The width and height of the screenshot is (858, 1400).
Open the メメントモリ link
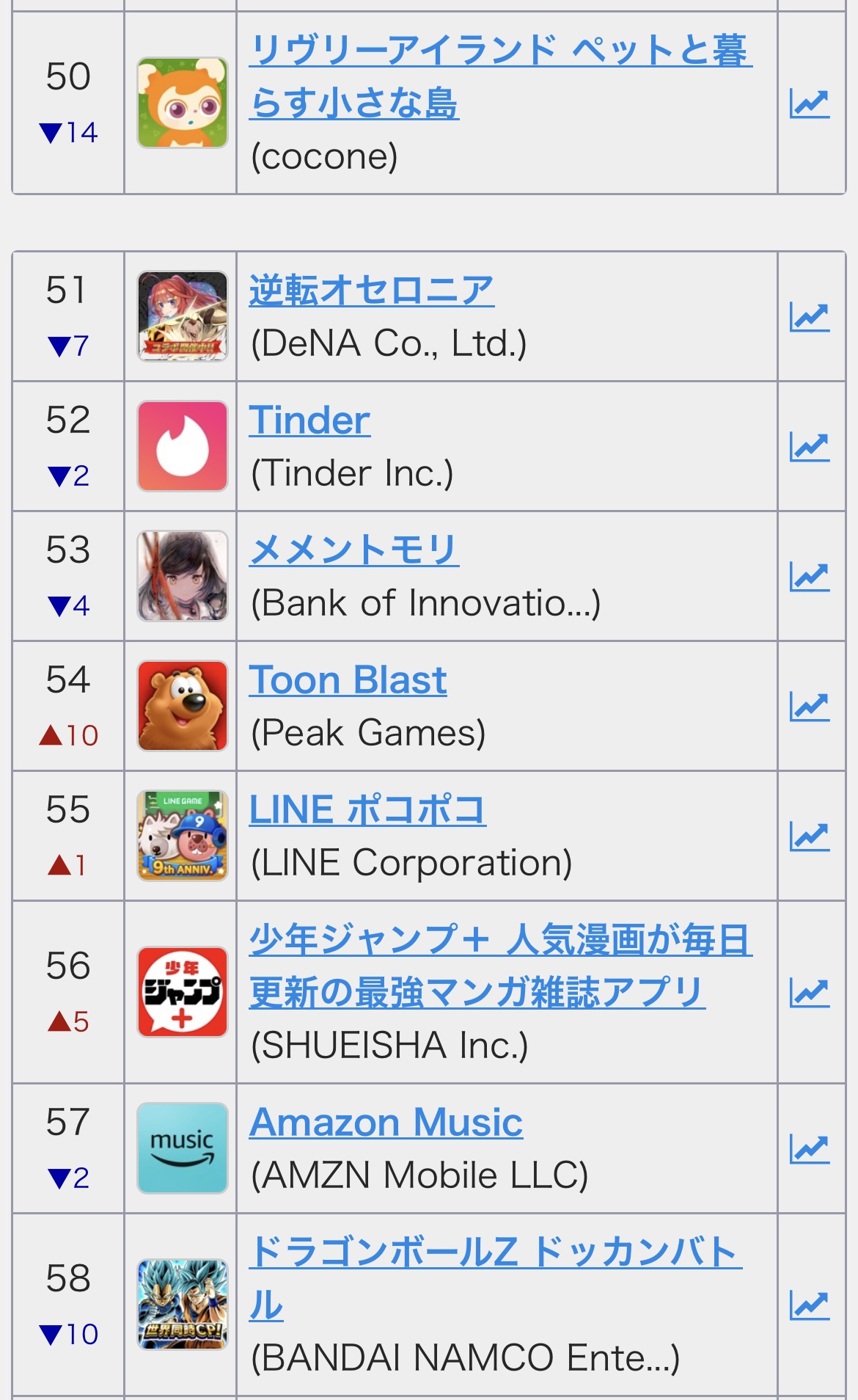(354, 550)
